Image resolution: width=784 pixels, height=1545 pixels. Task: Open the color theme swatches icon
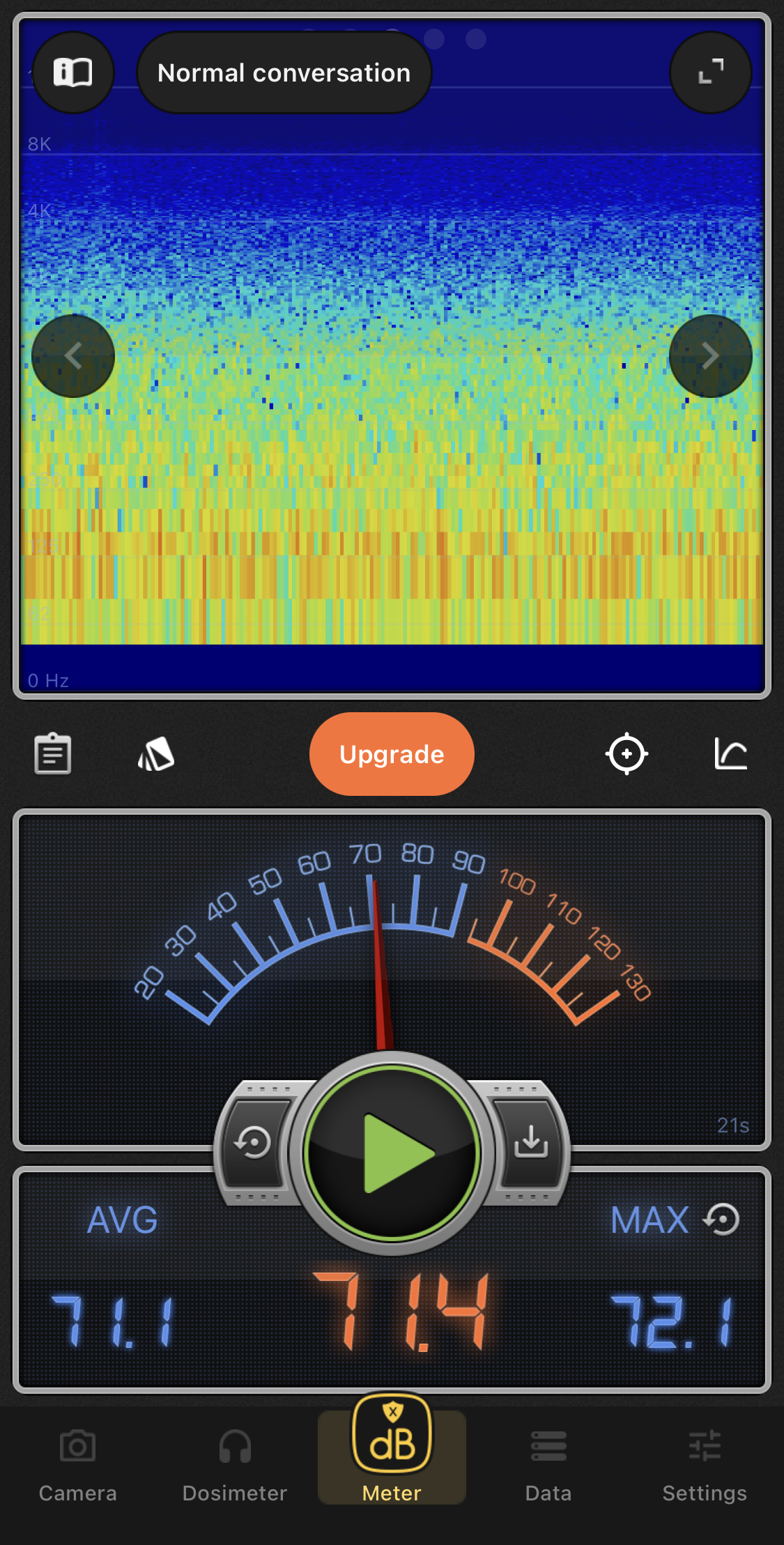(156, 754)
